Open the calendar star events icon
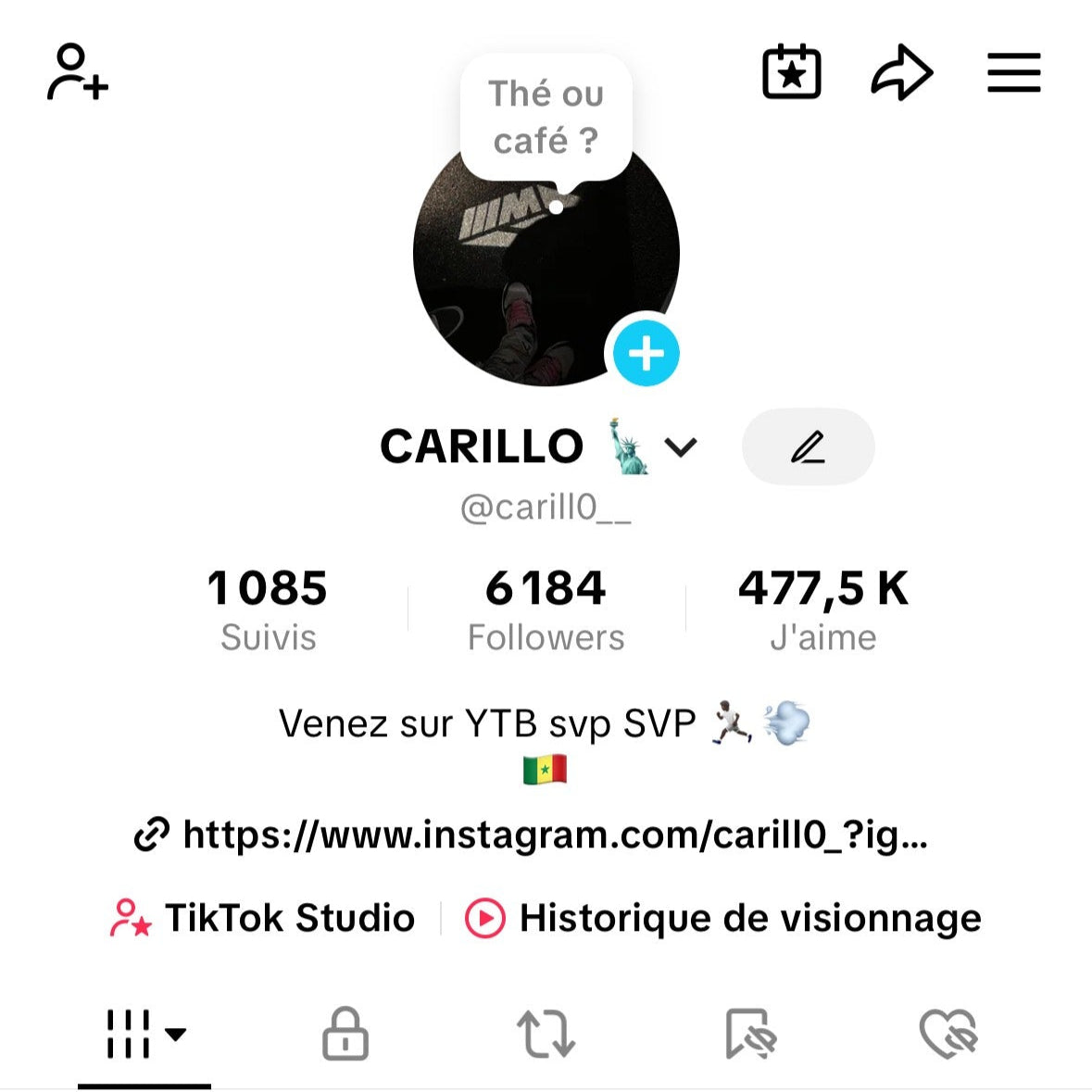Screen dimensions: 1092x1092 tap(791, 72)
